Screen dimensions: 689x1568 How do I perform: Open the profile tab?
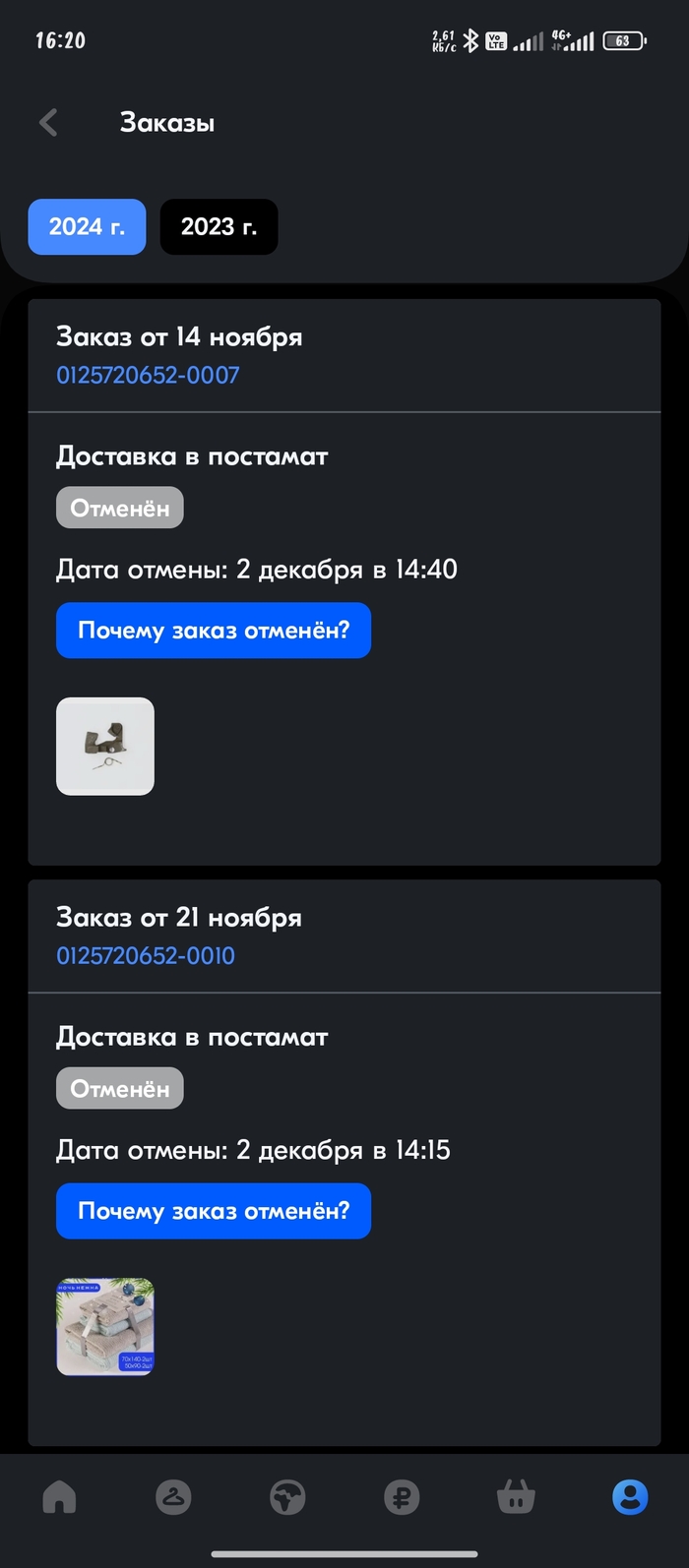tap(630, 1497)
